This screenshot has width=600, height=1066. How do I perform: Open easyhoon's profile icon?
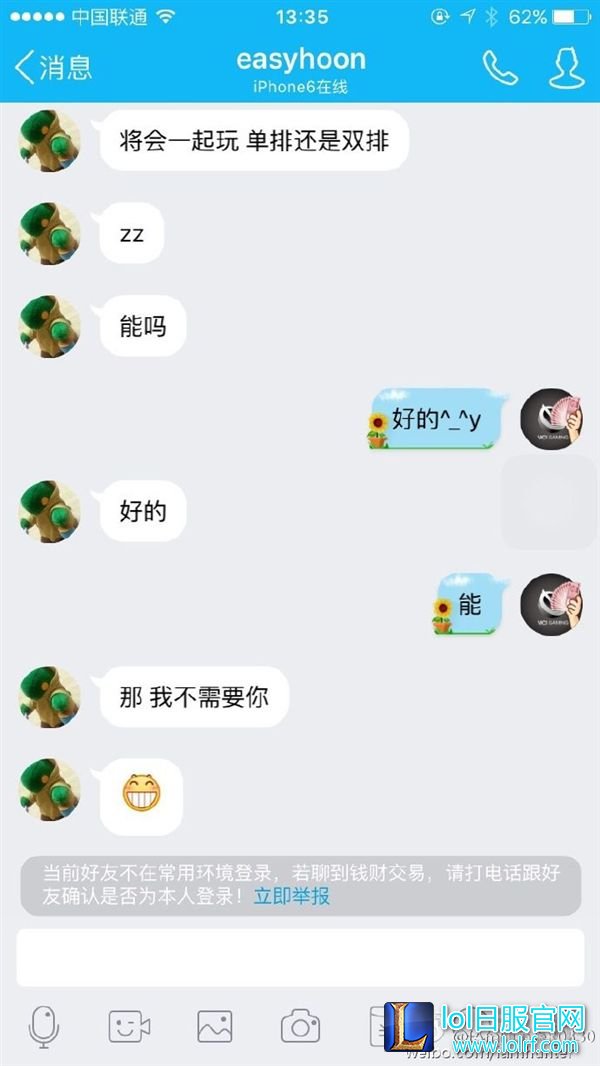coord(568,67)
